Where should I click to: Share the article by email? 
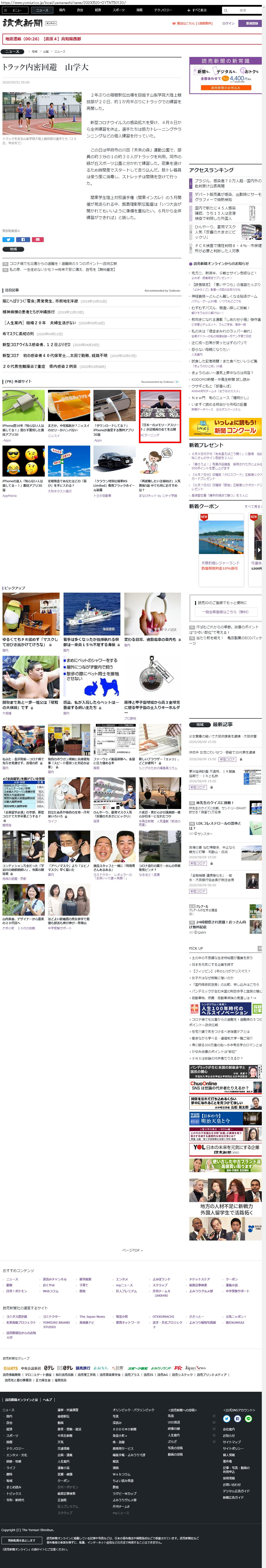point(38,239)
